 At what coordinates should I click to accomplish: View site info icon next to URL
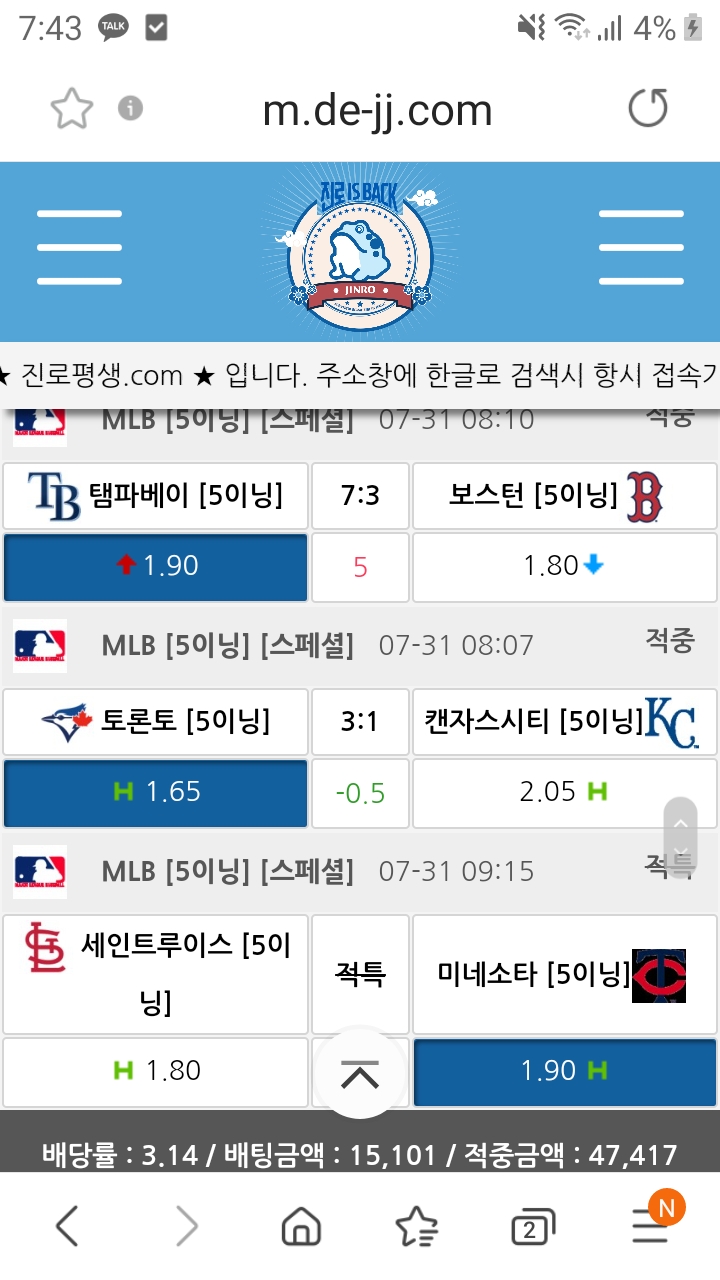click(130, 108)
